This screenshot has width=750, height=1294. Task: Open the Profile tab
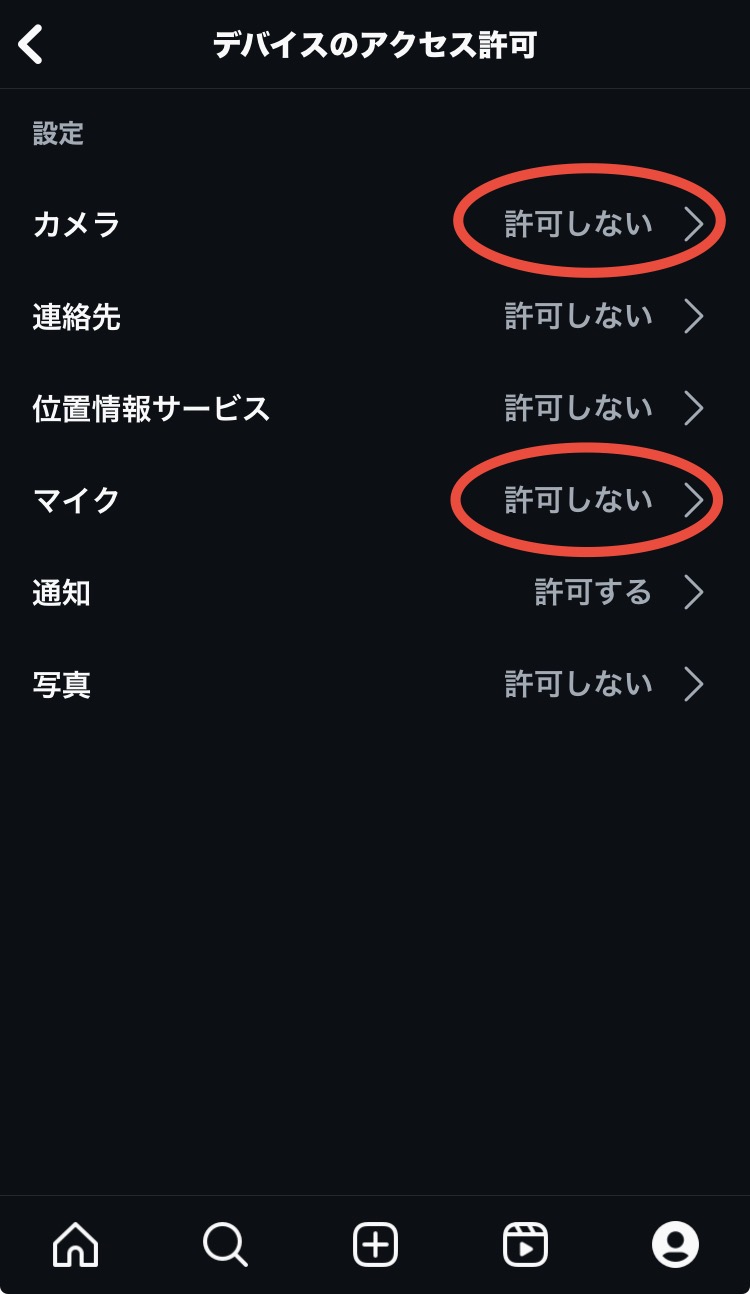pyautogui.click(x=675, y=1245)
